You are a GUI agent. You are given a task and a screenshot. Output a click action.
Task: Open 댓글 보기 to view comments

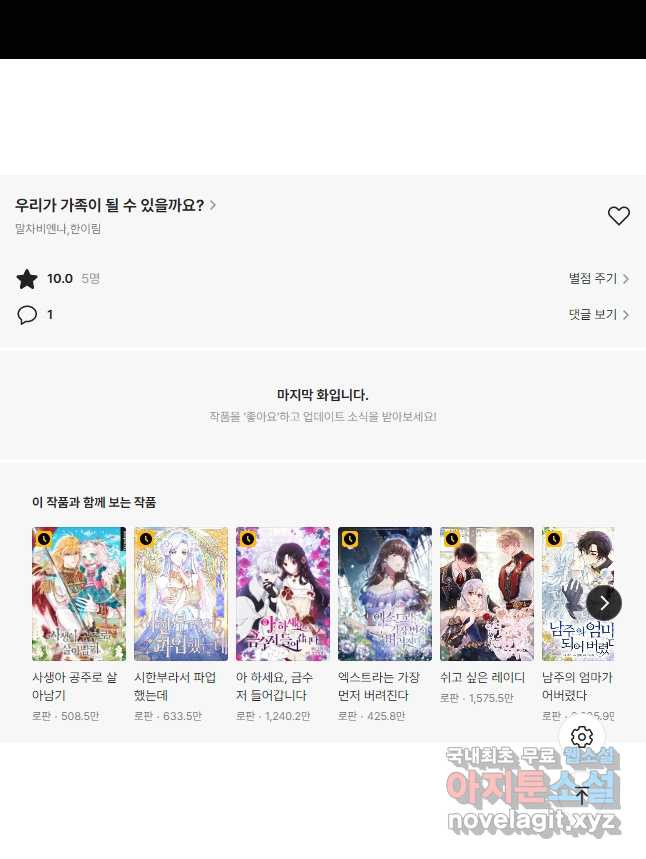598,315
